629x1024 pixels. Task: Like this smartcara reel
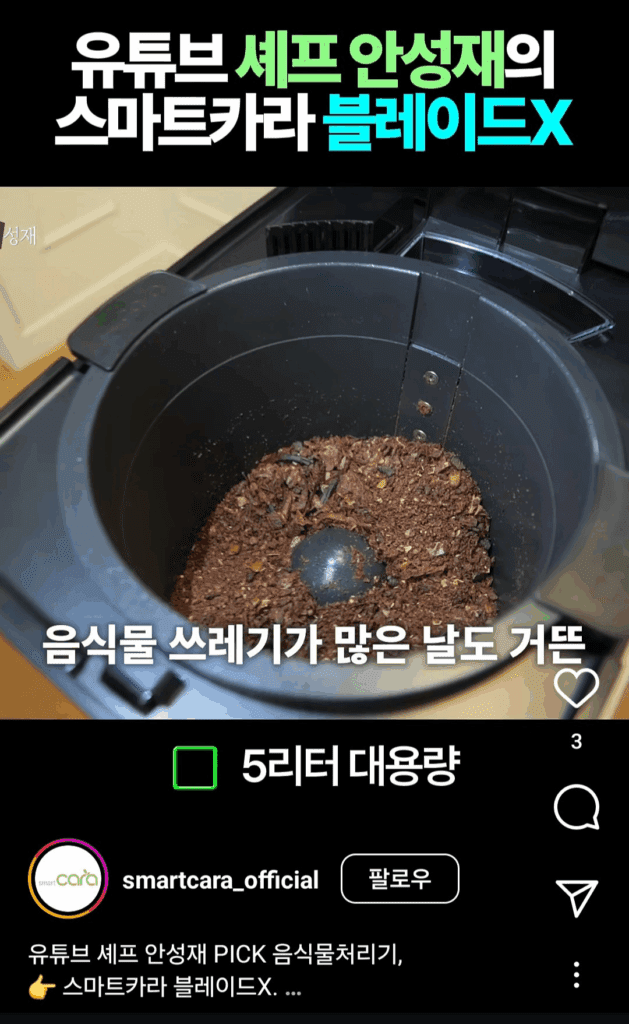(x=577, y=688)
